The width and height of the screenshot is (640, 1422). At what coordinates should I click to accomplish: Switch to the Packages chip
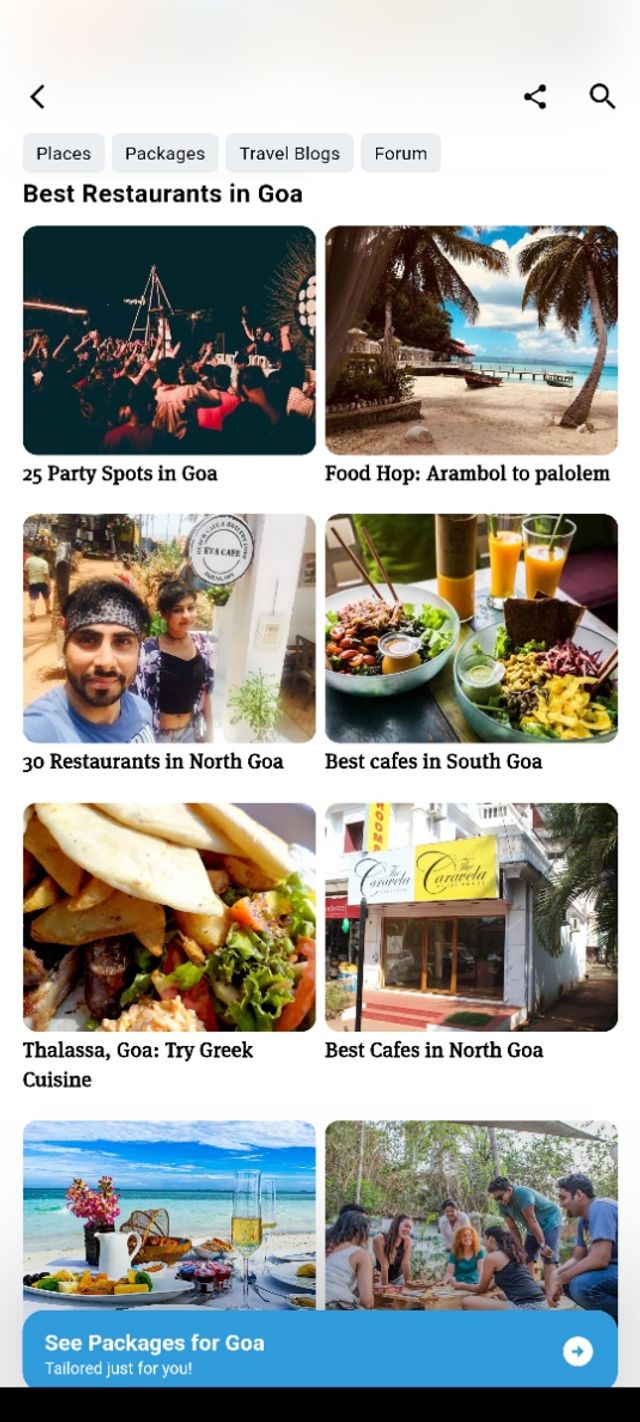tap(165, 153)
